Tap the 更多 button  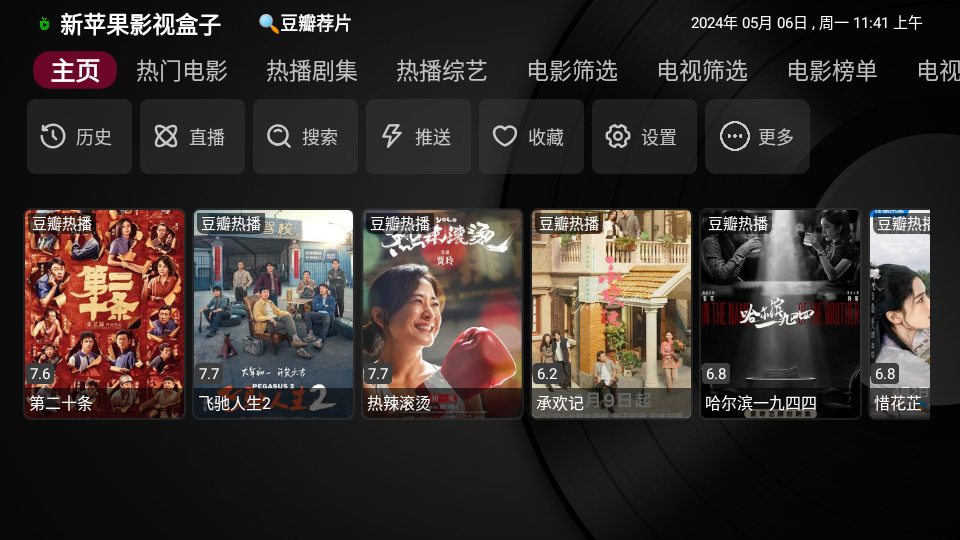click(757, 137)
